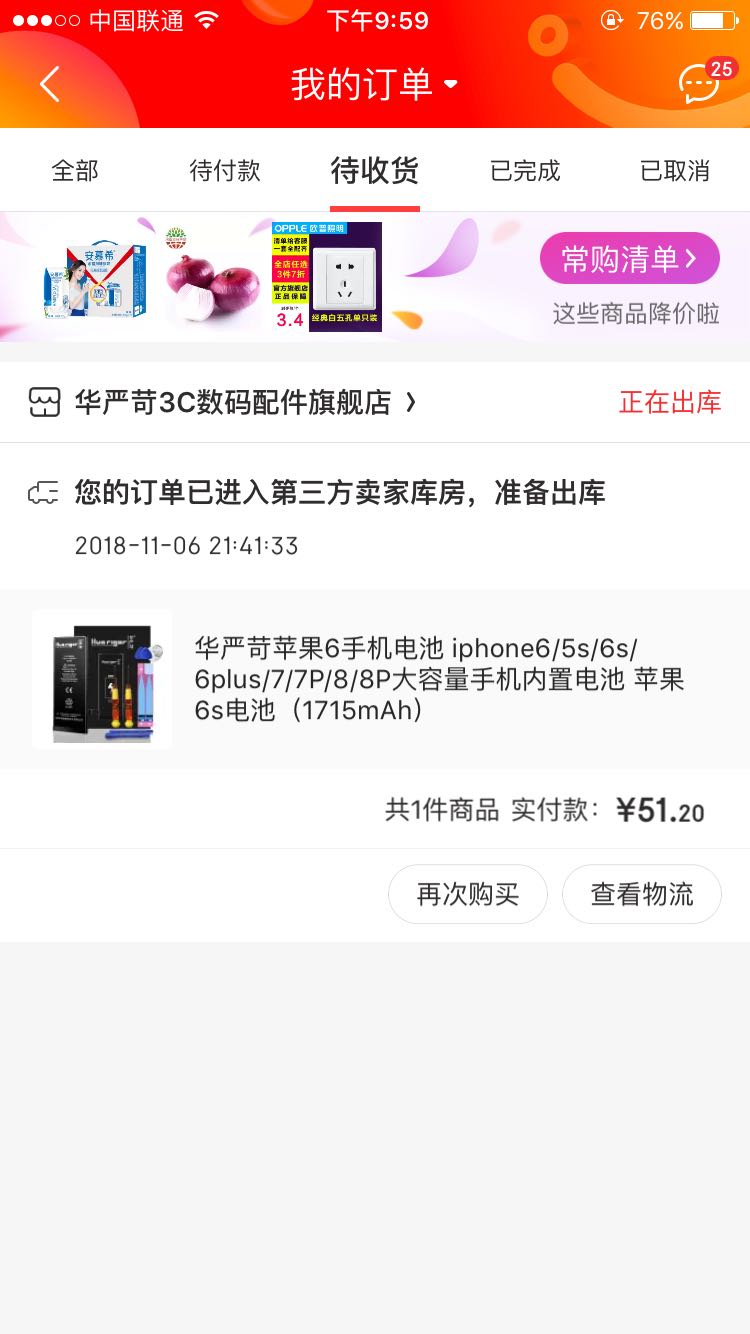Select the 待收货 tab
The width and height of the screenshot is (750, 1334).
tap(375, 171)
